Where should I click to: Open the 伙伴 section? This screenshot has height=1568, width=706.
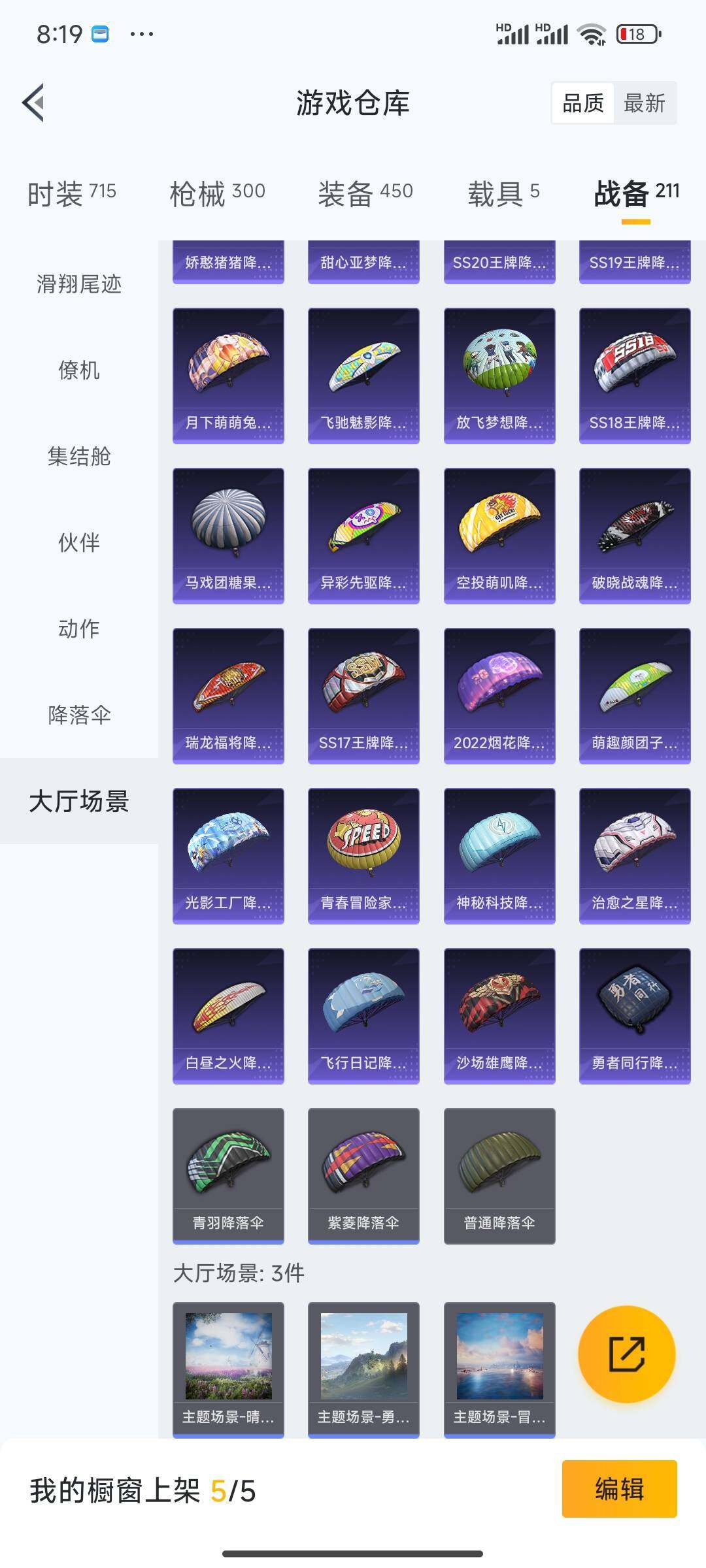tap(78, 544)
